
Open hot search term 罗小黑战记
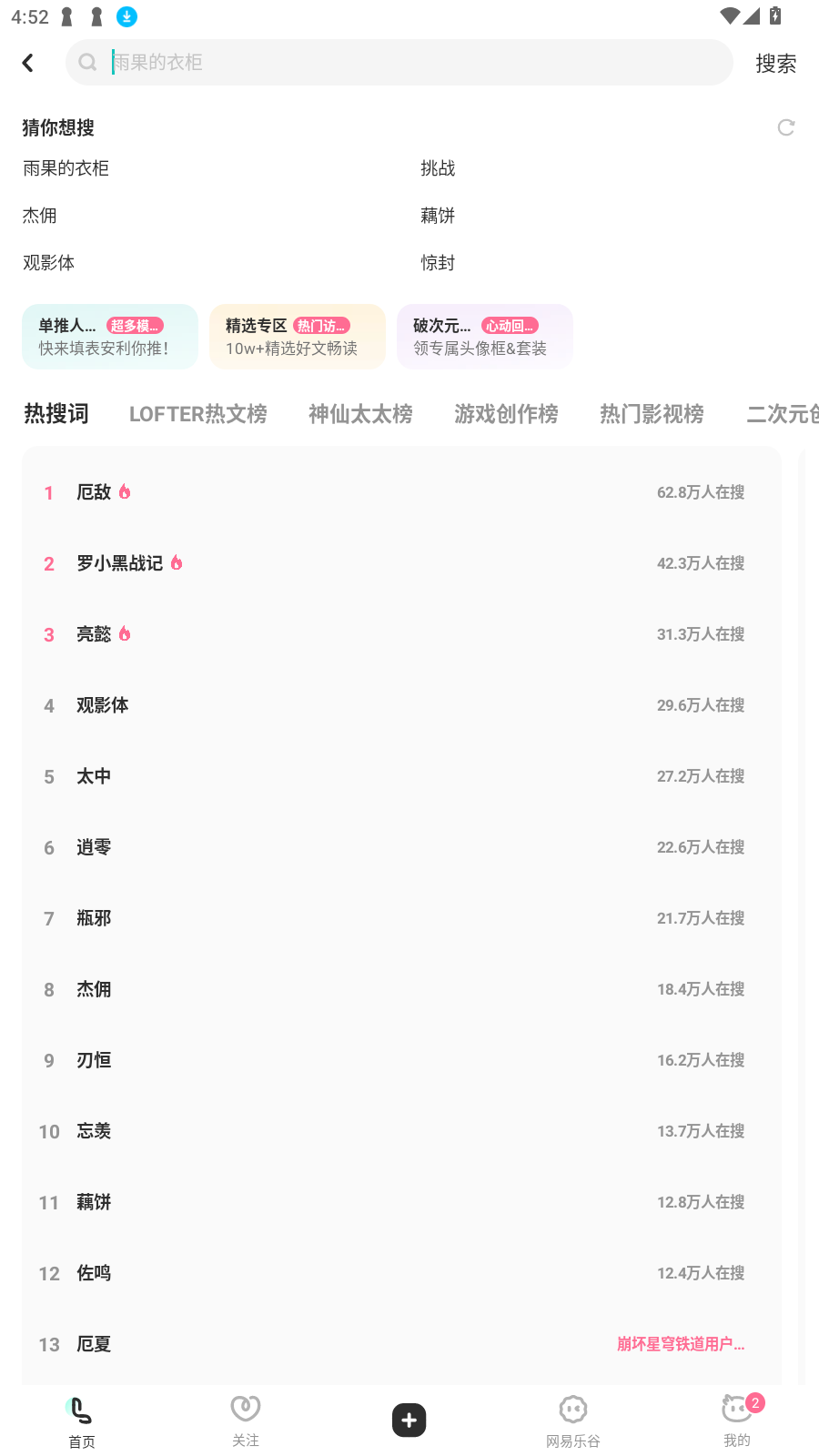(120, 563)
